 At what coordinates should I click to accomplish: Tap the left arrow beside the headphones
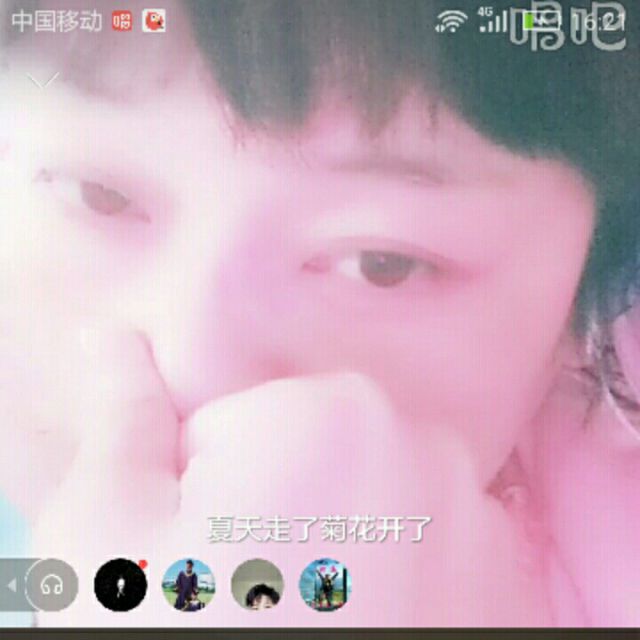pyautogui.click(x=12, y=585)
